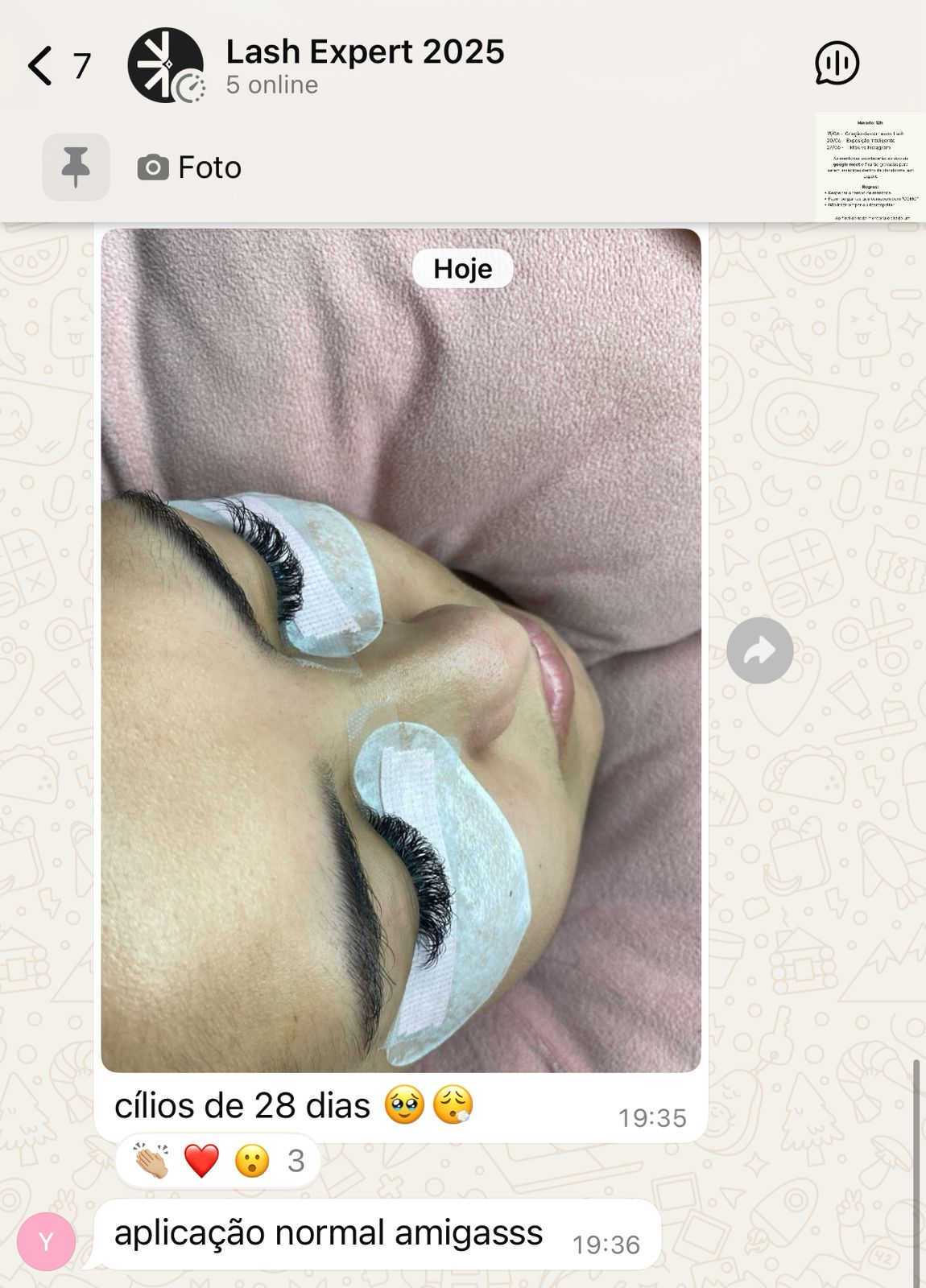Open sender Y's profile avatar
The image size is (926, 1288).
pyautogui.click(x=46, y=1241)
